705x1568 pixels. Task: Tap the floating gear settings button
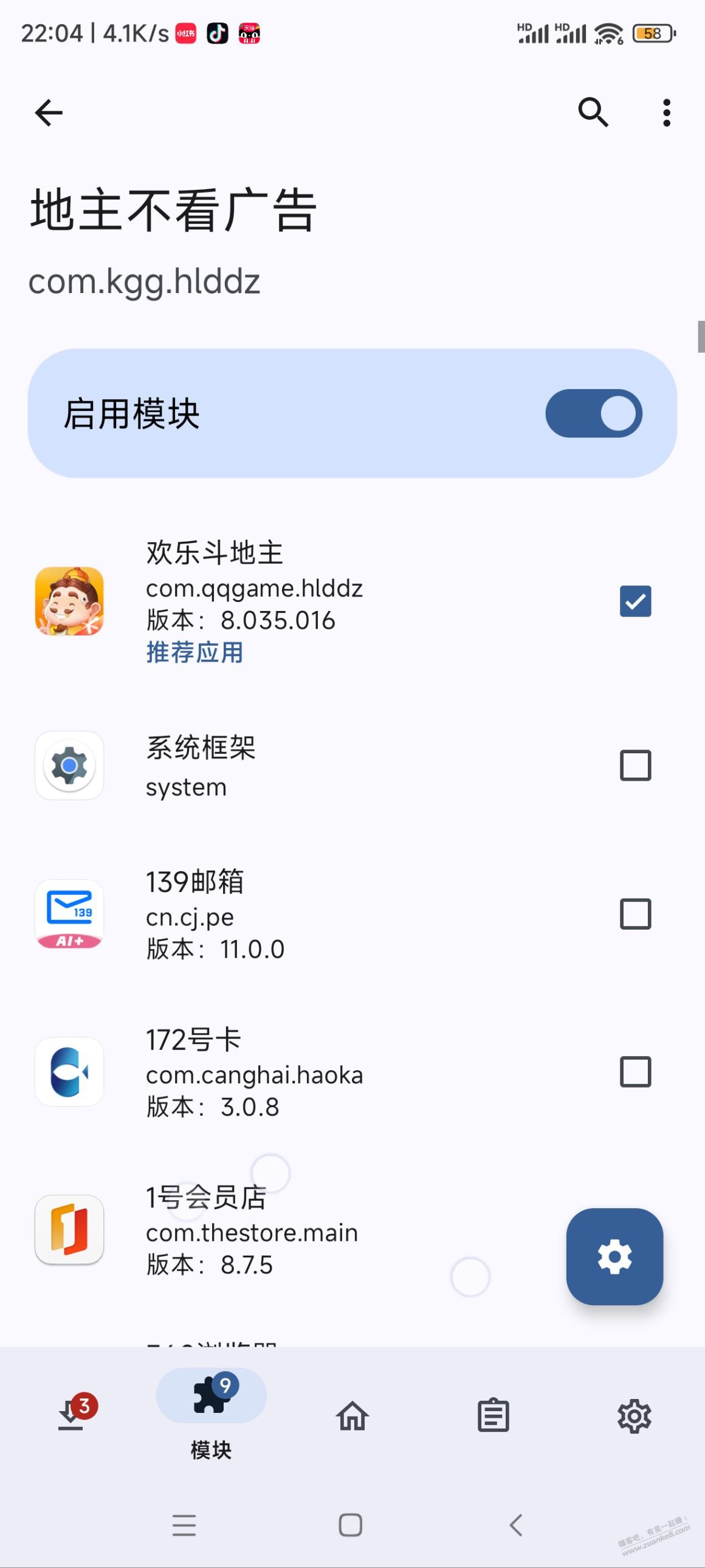614,1256
